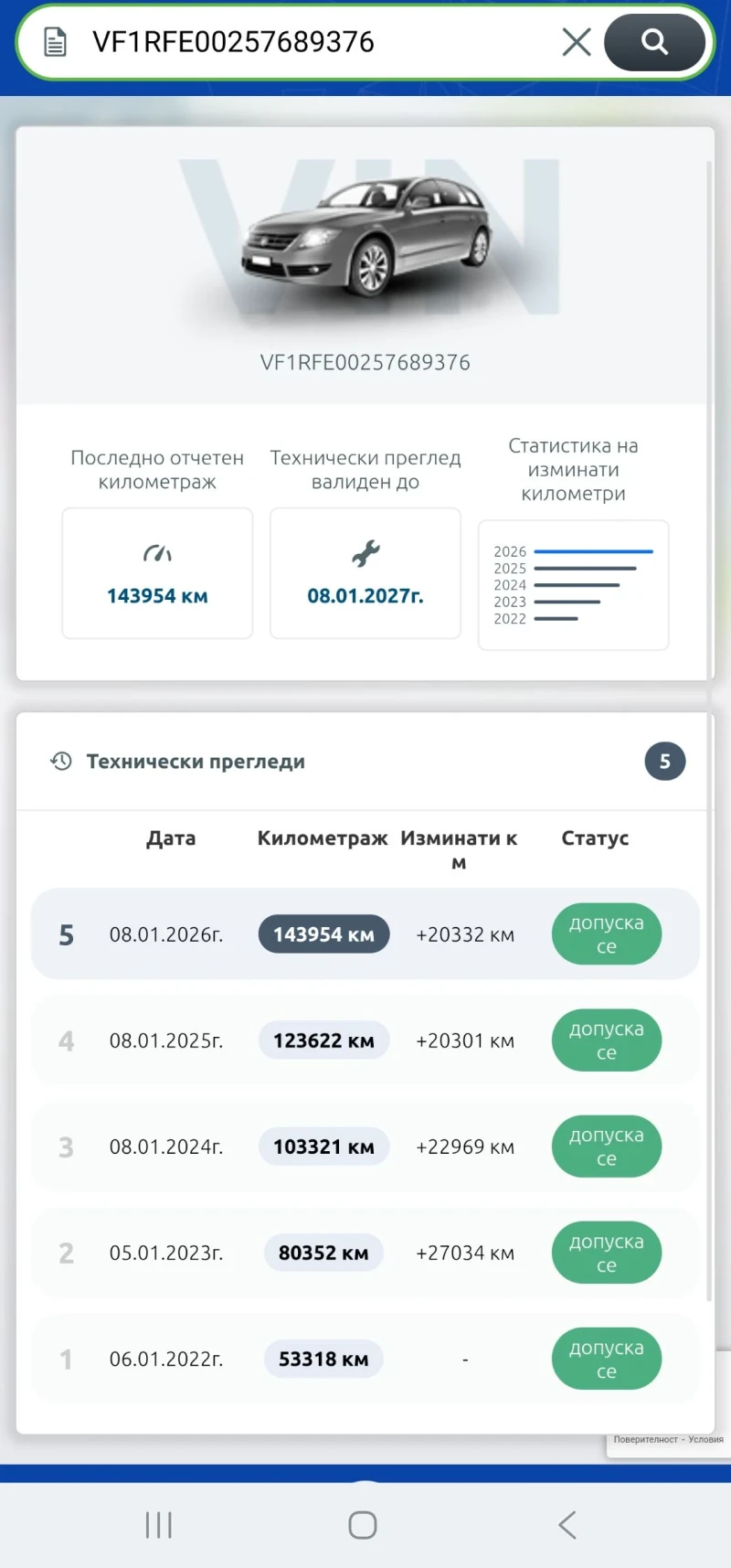Toggle the допуска се status for 08.01.2026г.
The height and width of the screenshot is (1568, 731).
[606, 933]
